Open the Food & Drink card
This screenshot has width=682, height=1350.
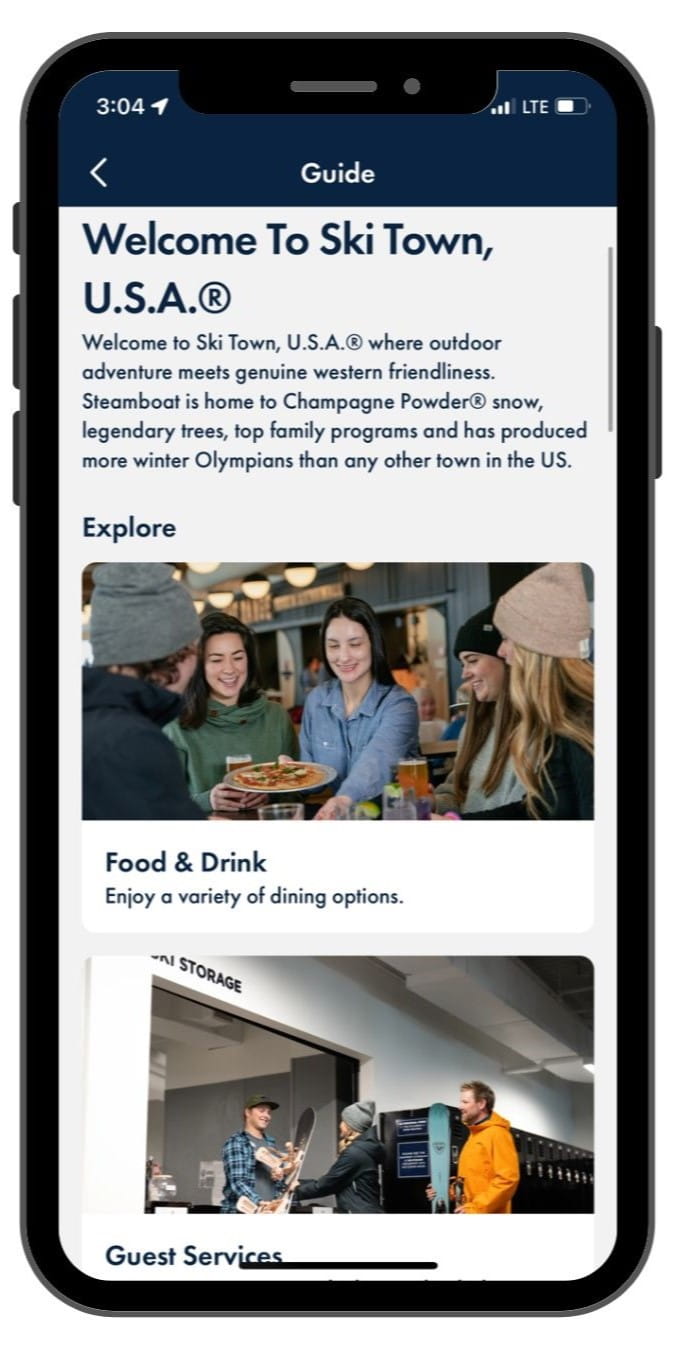click(337, 745)
